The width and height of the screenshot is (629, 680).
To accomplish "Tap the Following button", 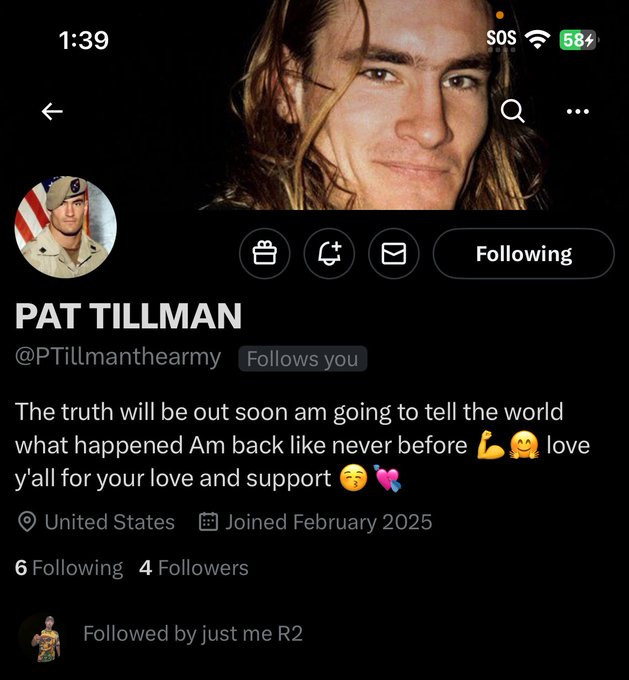I will [523, 254].
